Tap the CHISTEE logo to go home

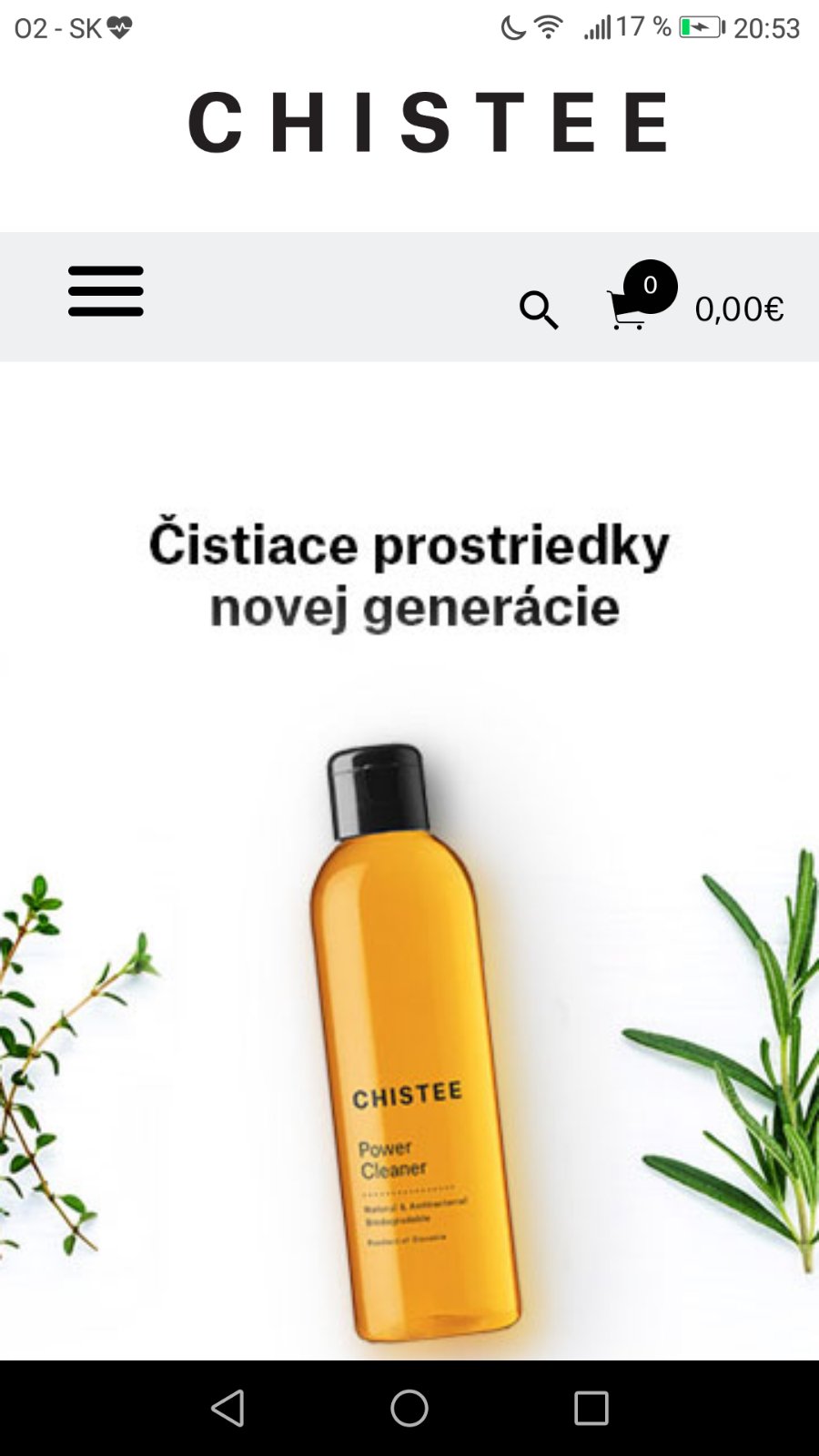(x=428, y=122)
